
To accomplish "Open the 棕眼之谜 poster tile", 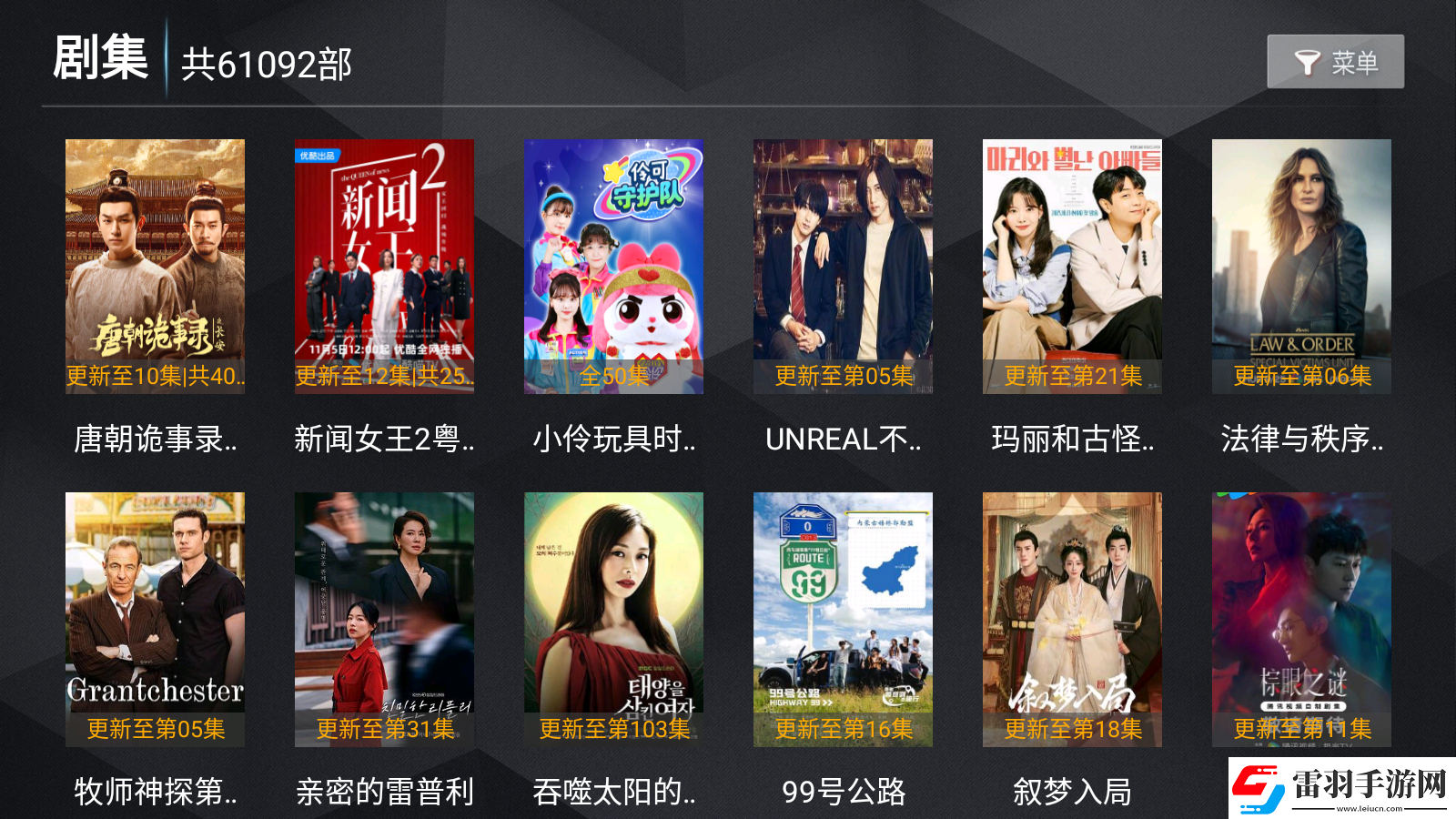I will click(1301, 619).
